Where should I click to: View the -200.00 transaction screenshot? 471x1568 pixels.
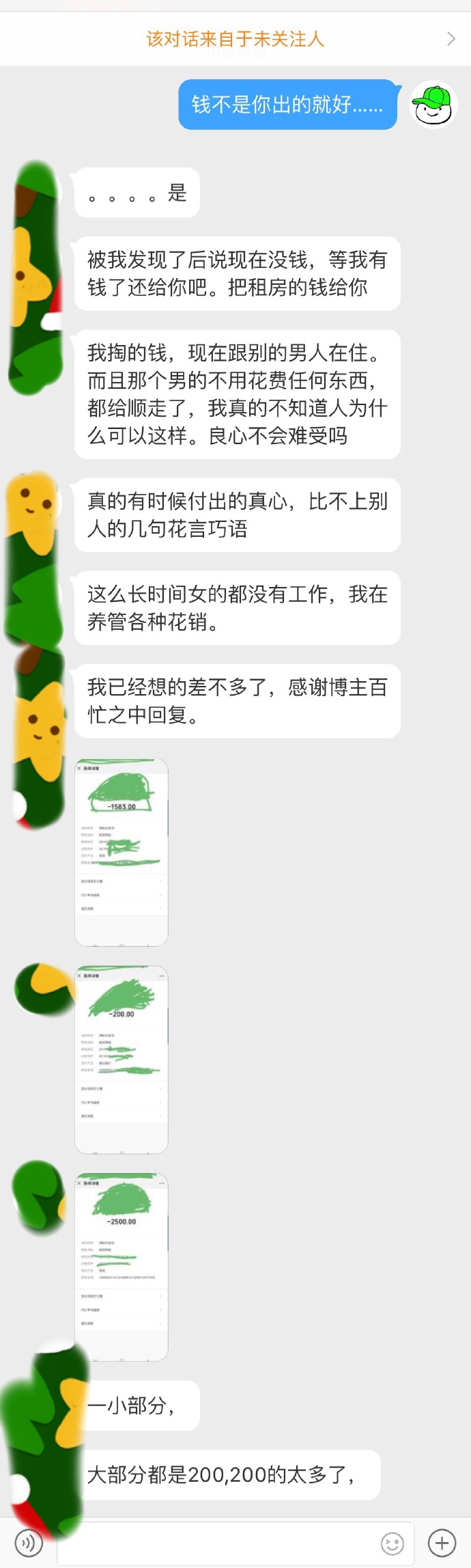[x=122, y=1059]
